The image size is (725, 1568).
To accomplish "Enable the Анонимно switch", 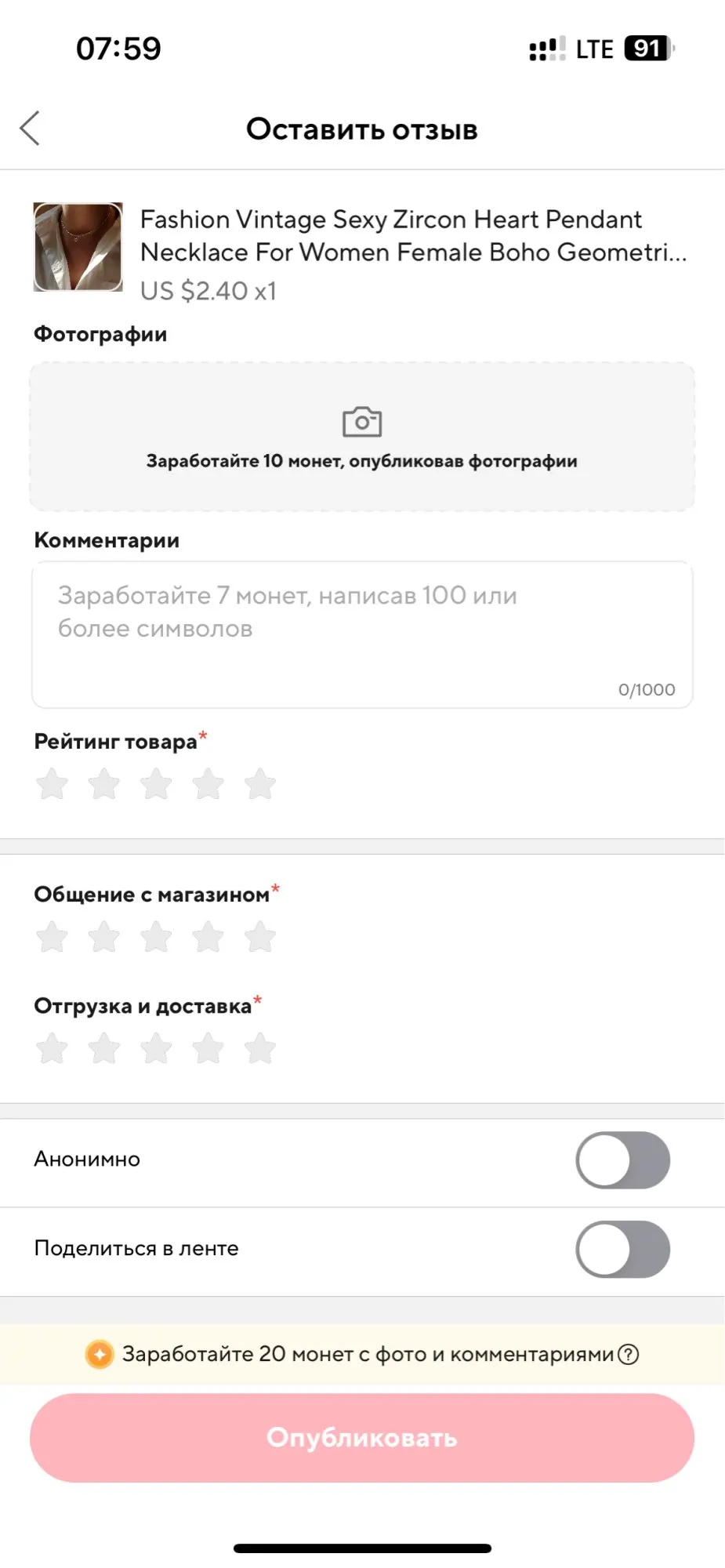I will (623, 1160).
